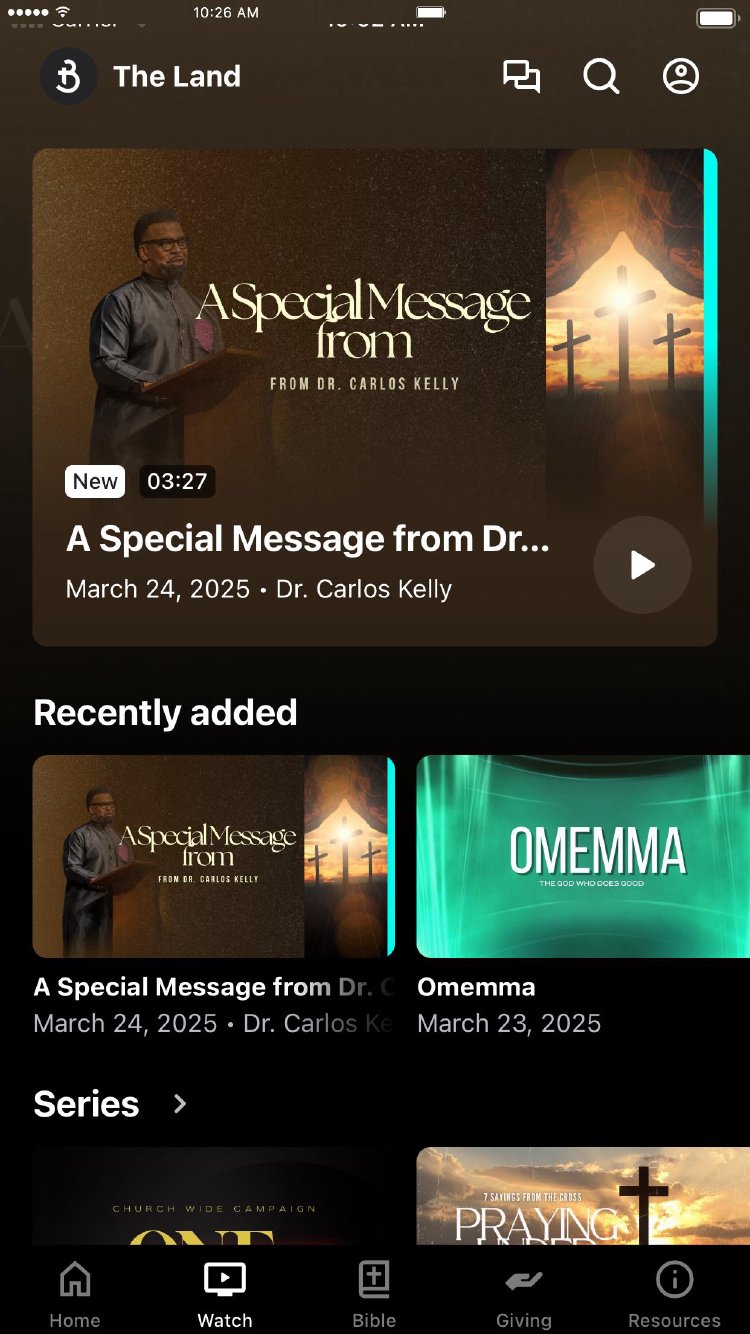Open the Church Wide Campaign series
Screen dimensions: 750x1334
coord(213,1196)
